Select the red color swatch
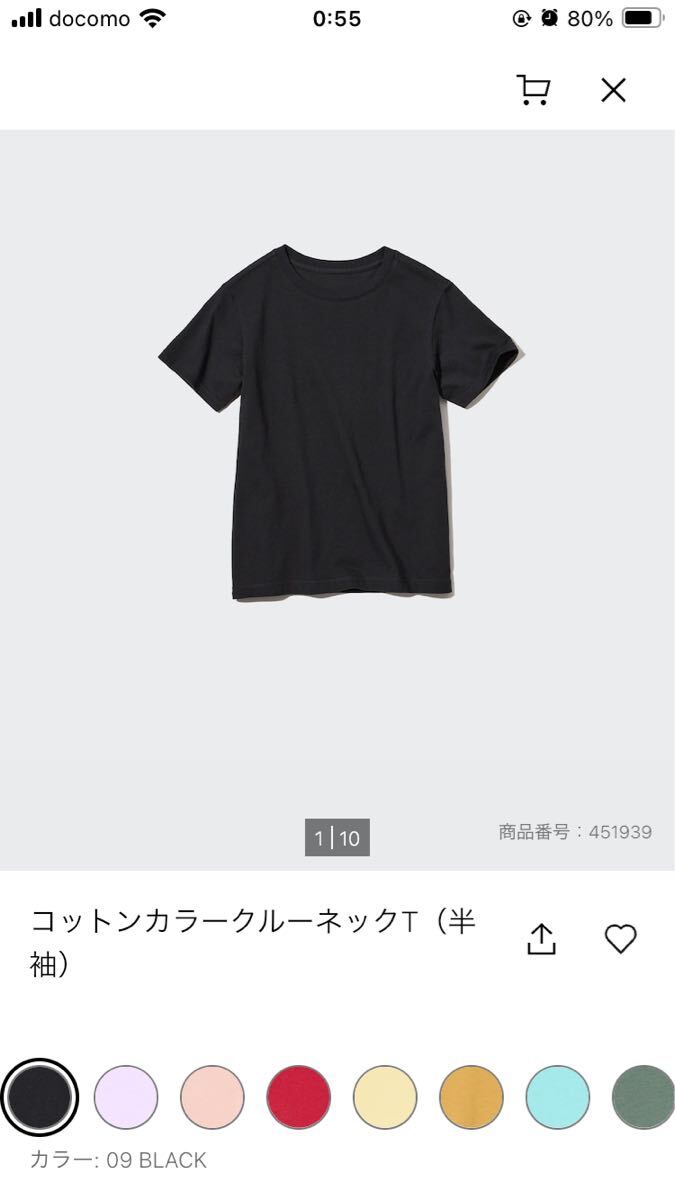Viewport: 675px width, 1200px height. pyautogui.click(x=298, y=1097)
